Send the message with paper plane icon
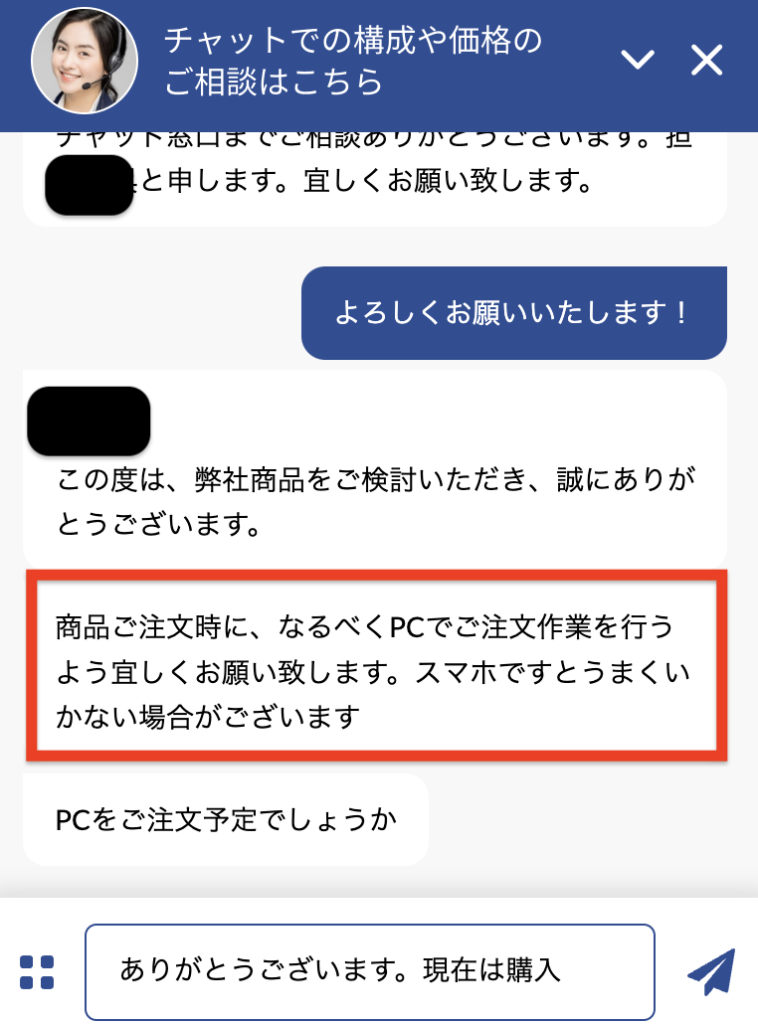The image size is (758, 1024). (x=711, y=971)
